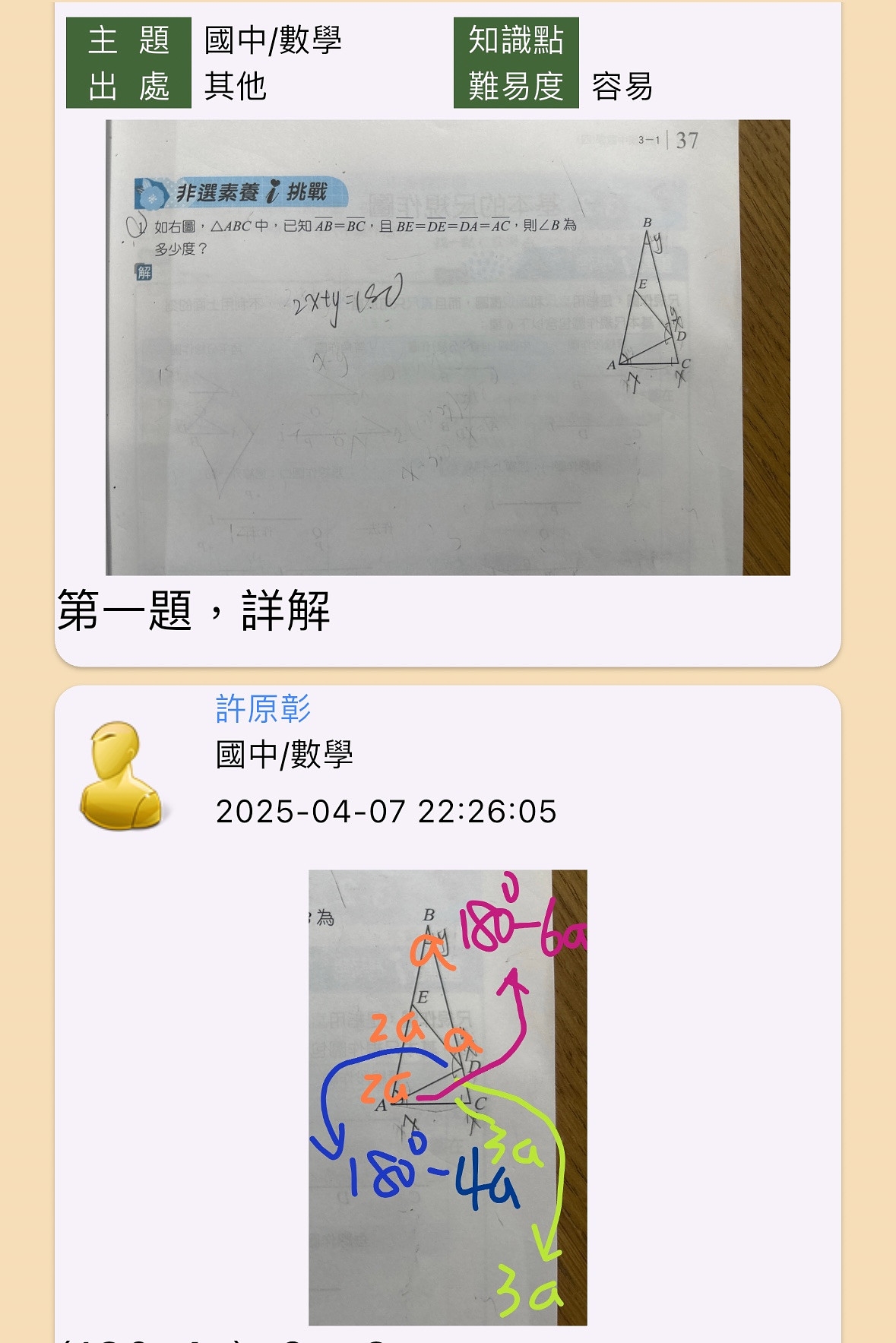Viewport: 896px width, 1343px height.
Task: Tap 許原彰's gold avatar icon
Action: 121,776
